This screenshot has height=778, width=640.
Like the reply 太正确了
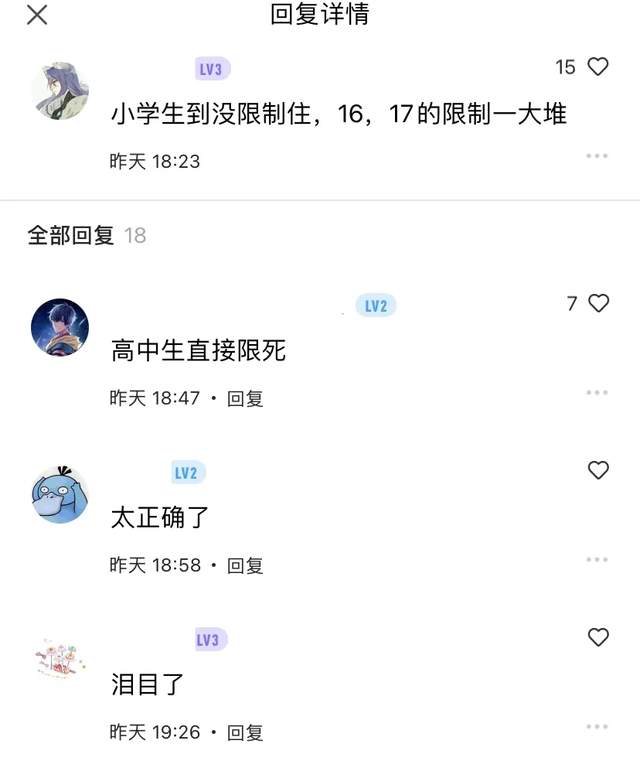coord(598,470)
